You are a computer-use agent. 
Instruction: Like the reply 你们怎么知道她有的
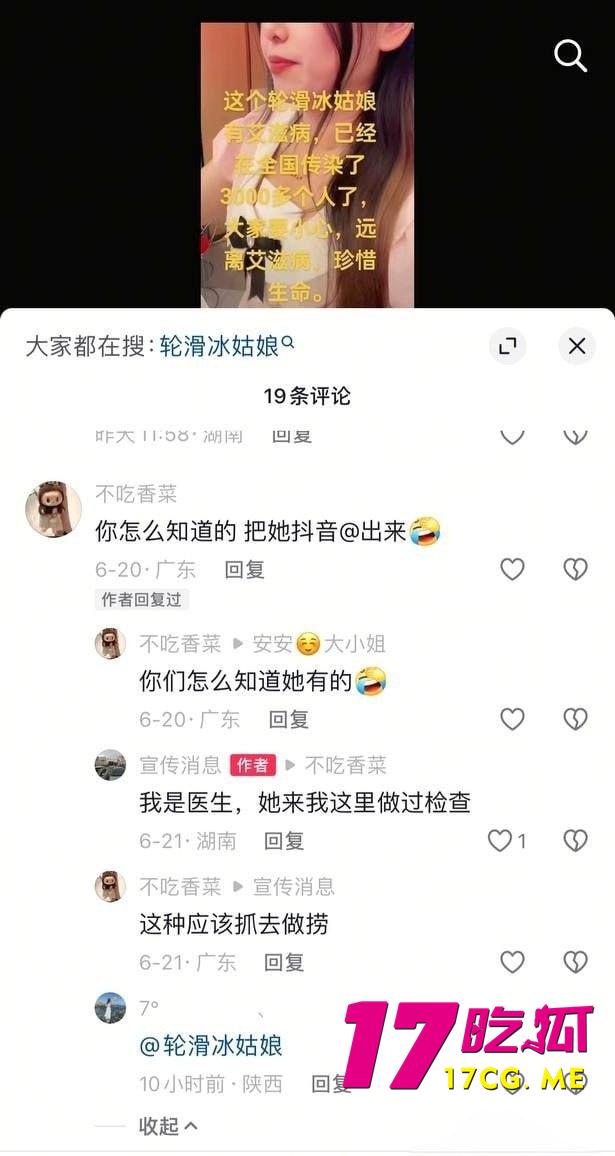click(x=512, y=719)
